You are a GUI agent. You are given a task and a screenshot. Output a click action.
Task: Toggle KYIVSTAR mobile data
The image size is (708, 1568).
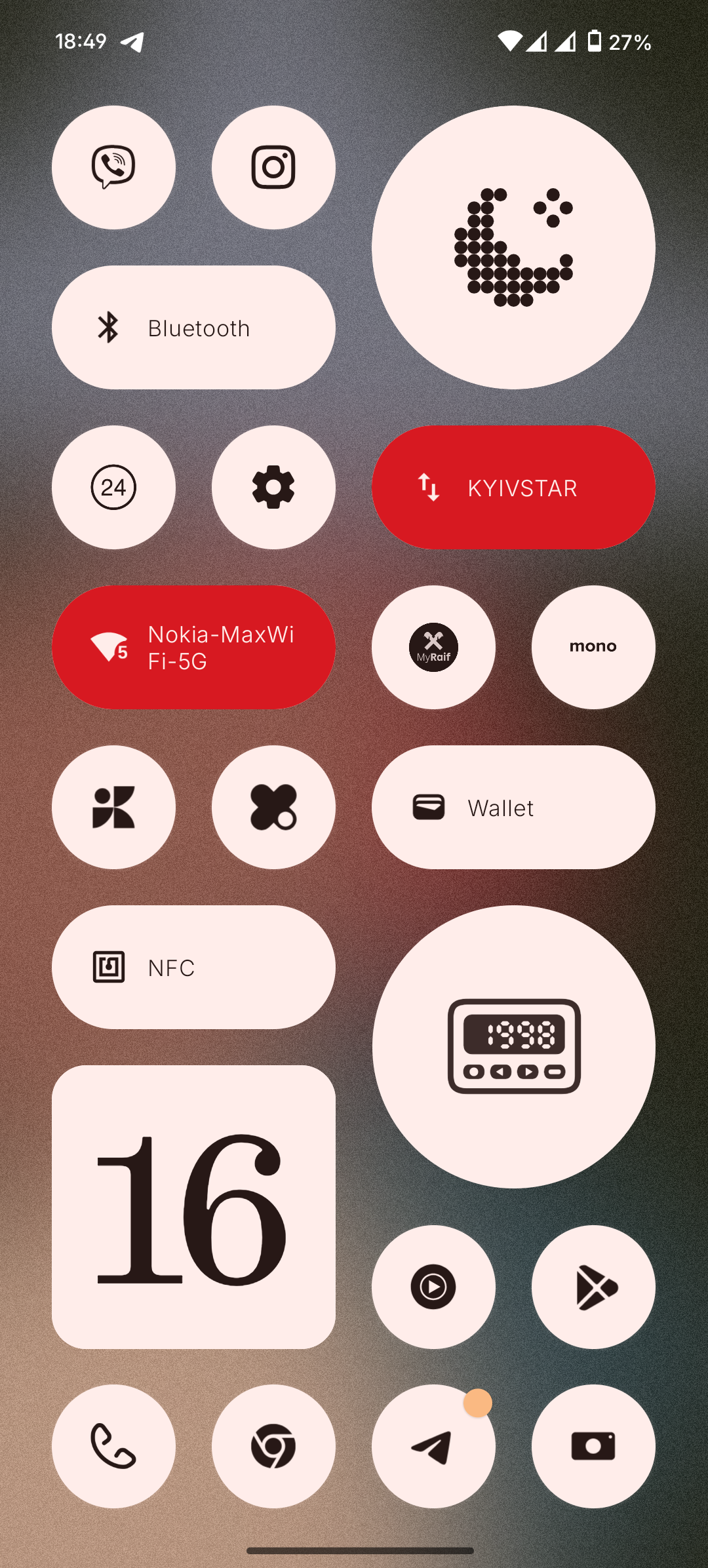click(513, 487)
